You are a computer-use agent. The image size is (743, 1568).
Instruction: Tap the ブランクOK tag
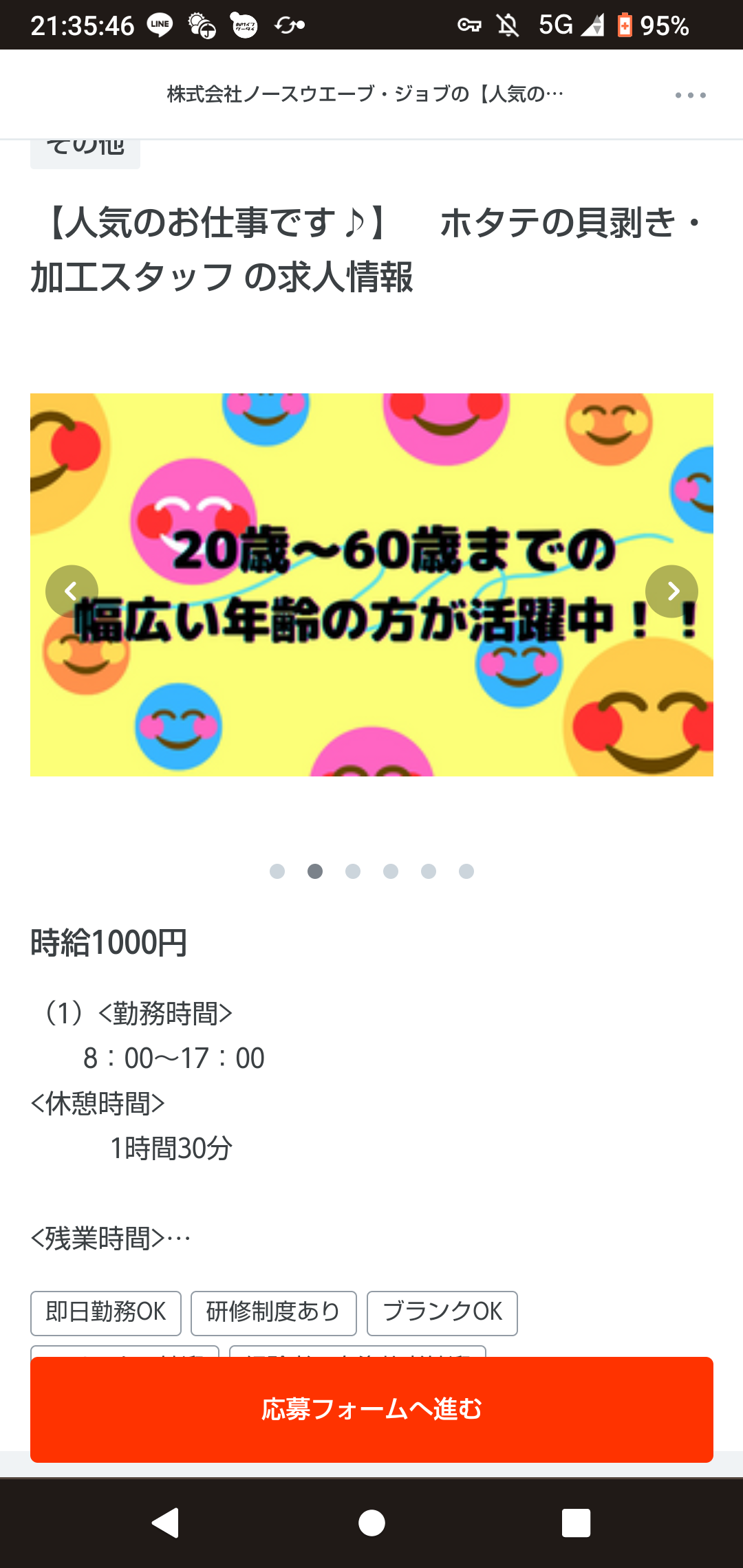click(442, 1313)
